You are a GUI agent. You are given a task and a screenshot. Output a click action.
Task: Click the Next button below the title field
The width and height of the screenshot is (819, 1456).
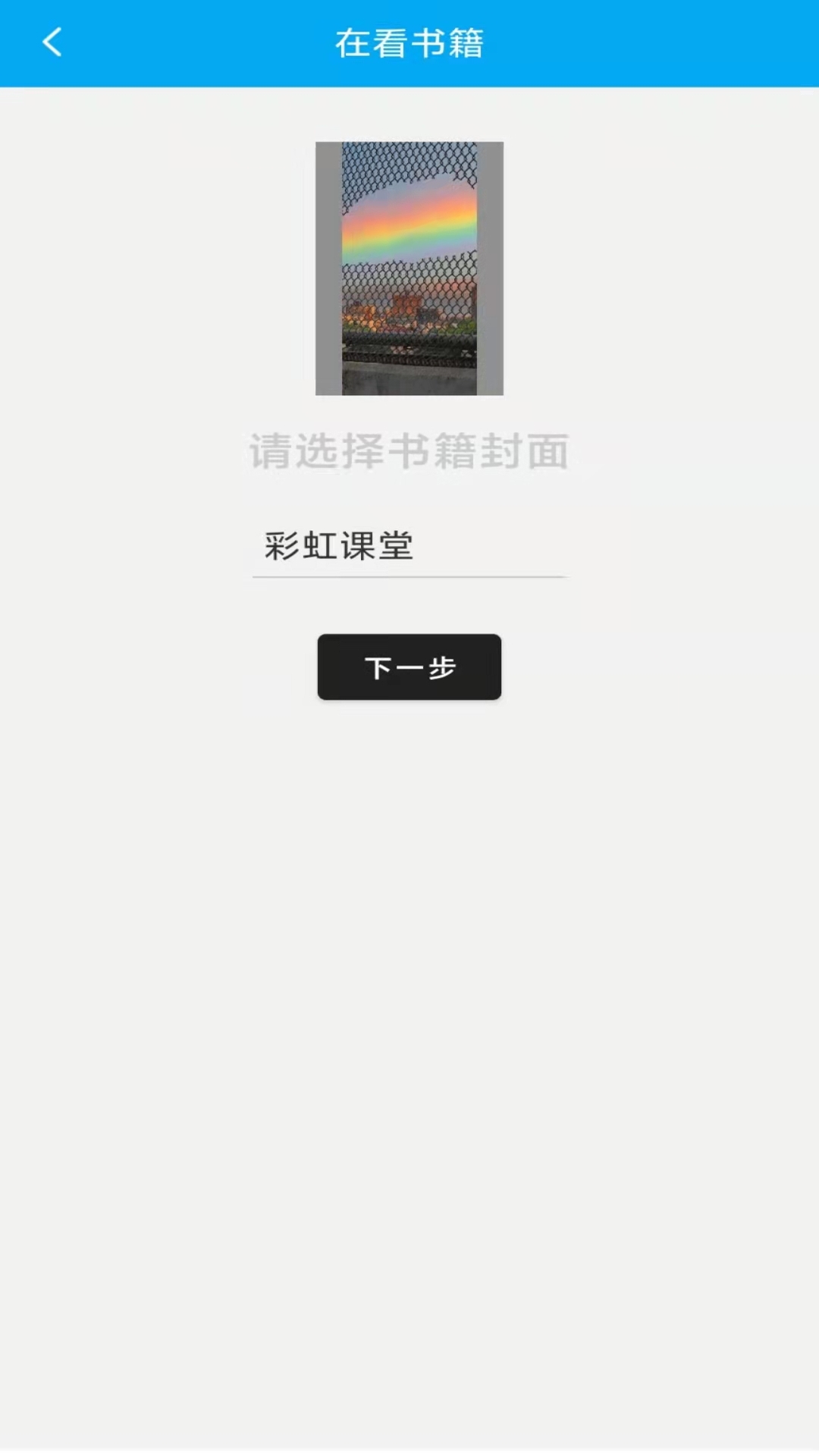(x=409, y=667)
